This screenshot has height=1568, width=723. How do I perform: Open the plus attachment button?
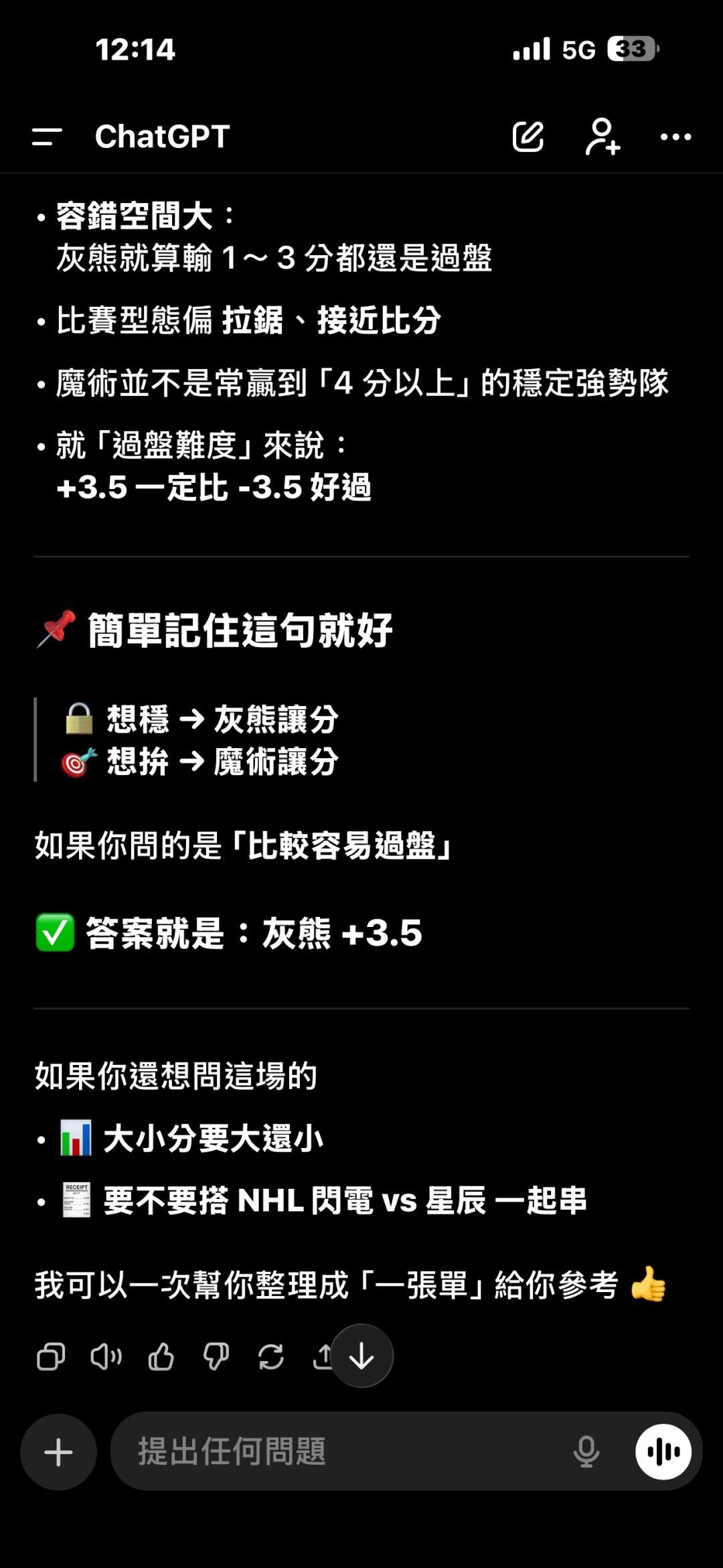(58, 1452)
